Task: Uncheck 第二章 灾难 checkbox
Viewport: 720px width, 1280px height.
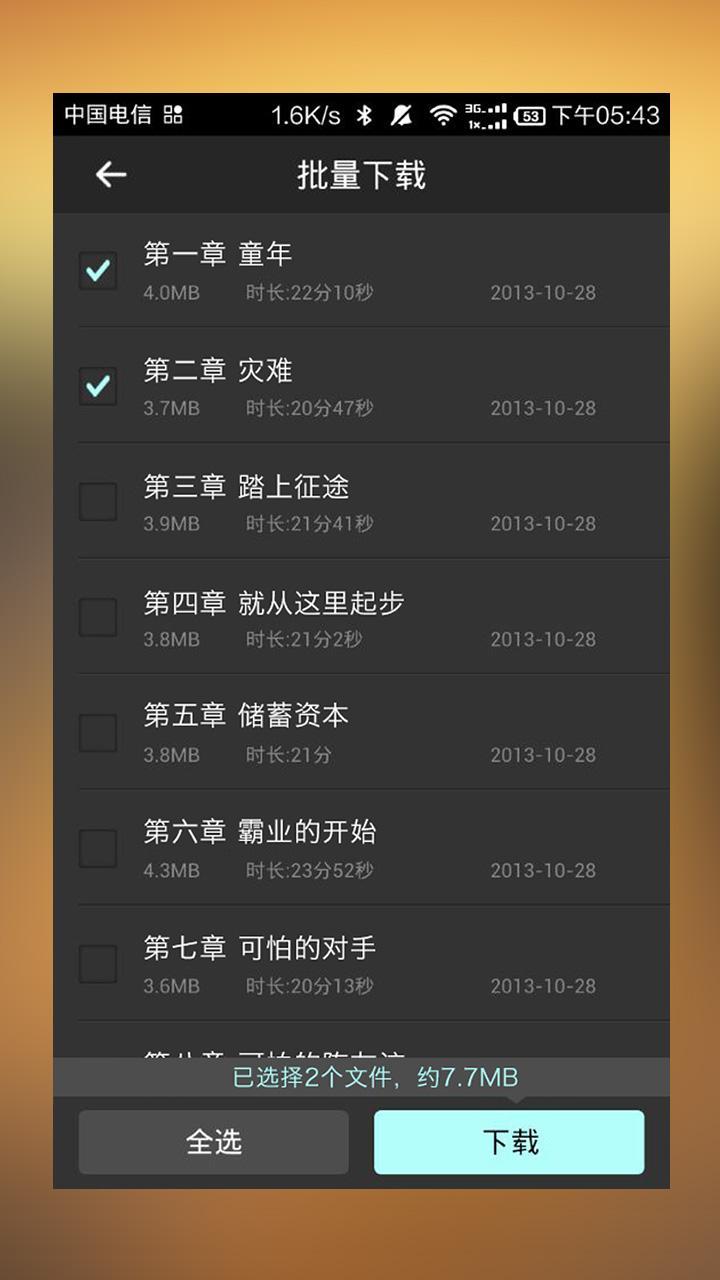Action: coord(98,386)
